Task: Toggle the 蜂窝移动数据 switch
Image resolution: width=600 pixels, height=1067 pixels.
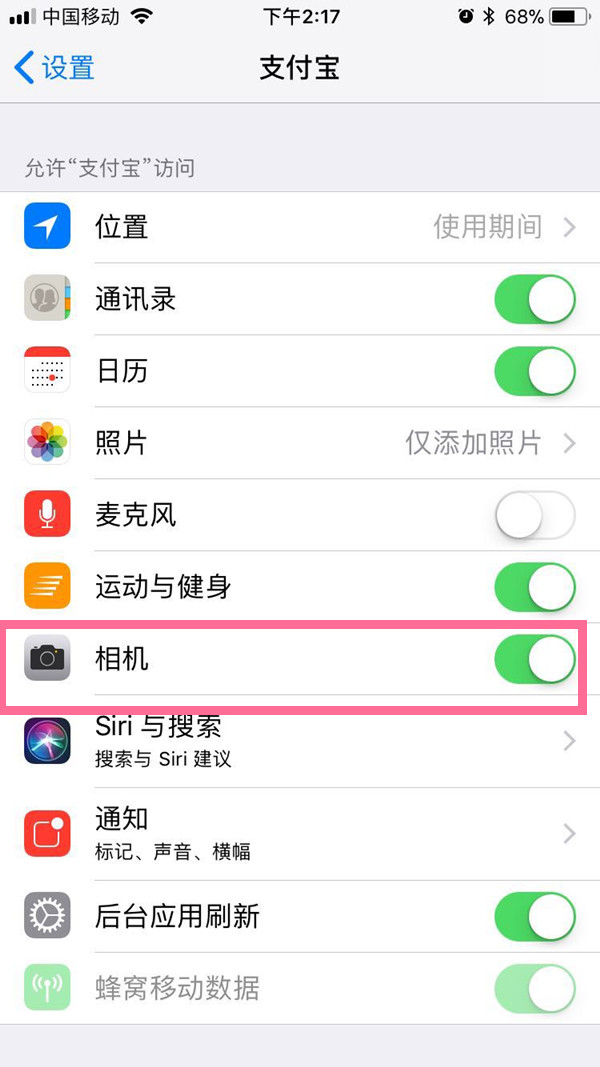Action: (535, 989)
